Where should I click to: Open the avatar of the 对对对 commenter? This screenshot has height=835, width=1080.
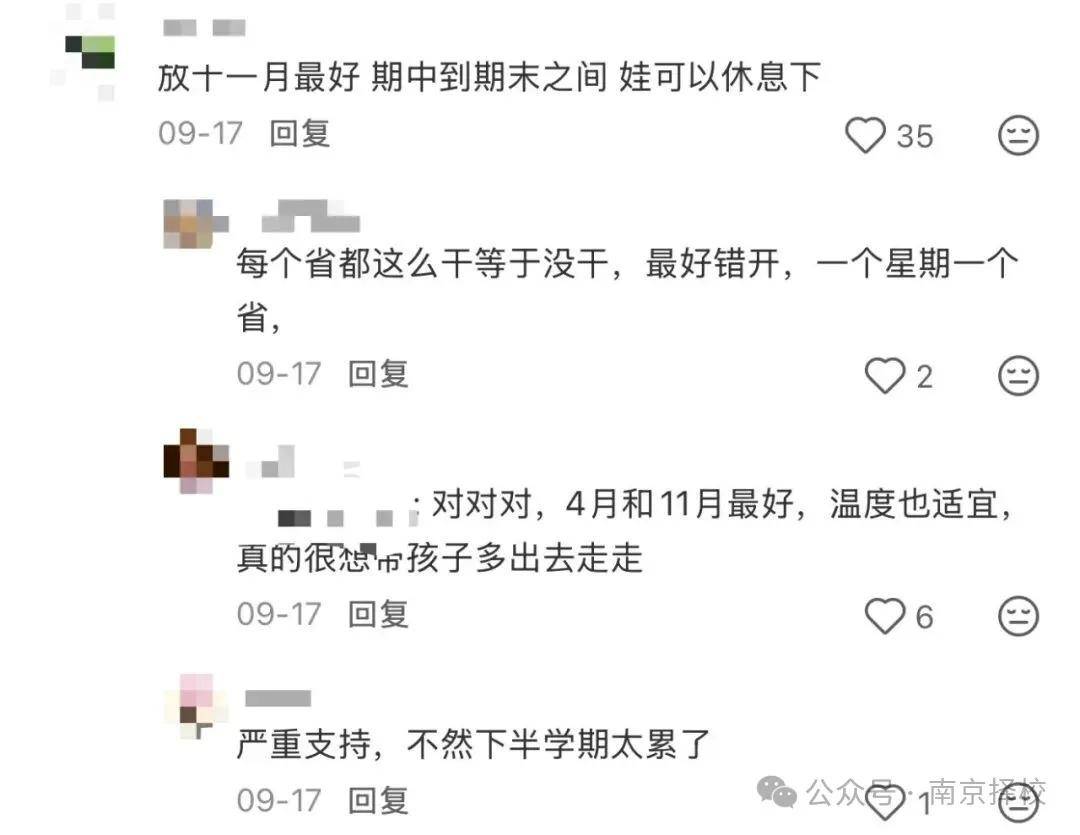point(195,460)
